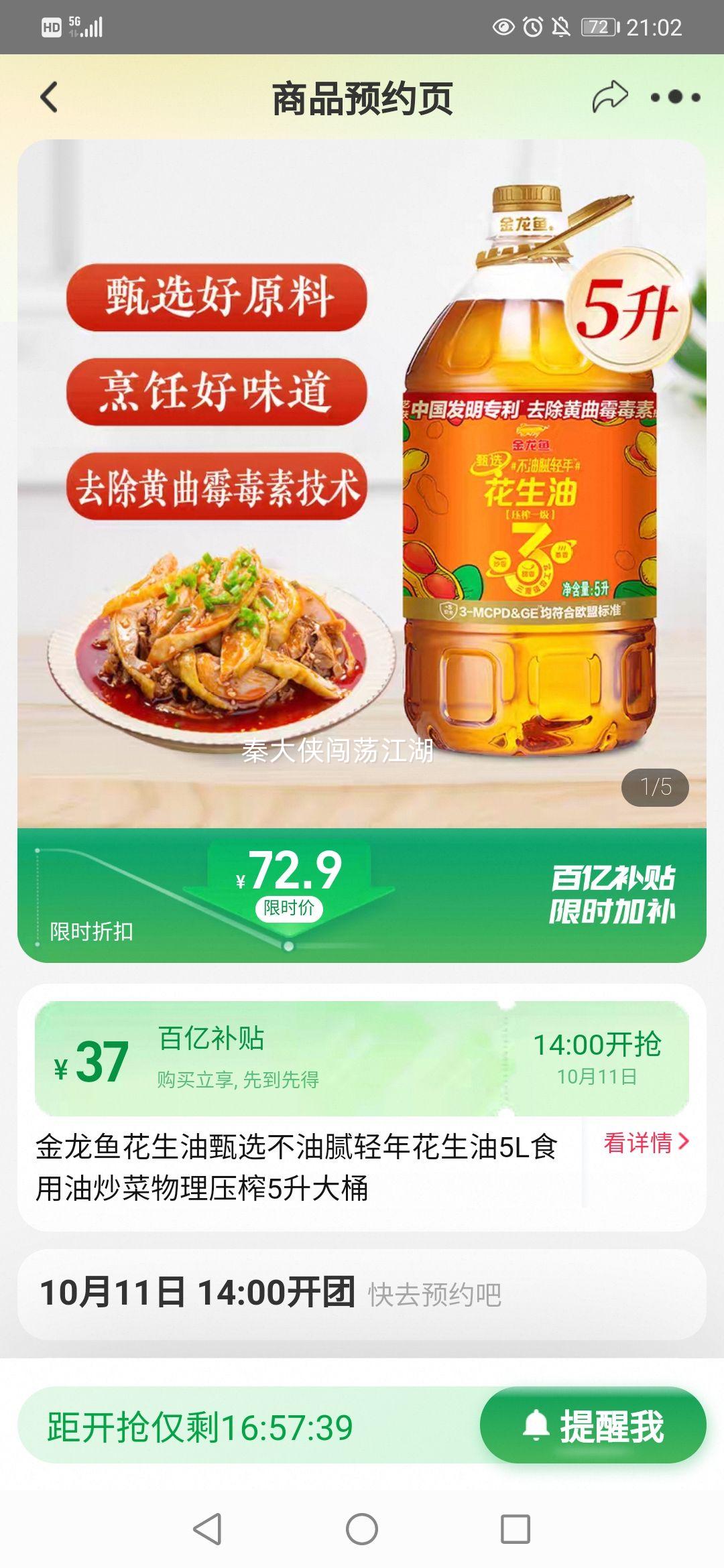Image resolution: width=724 pixels, height=1568 pixels.
Task: Go back from the 商品预约页 page
Action: pyautogui.click(x=50, y=98)
